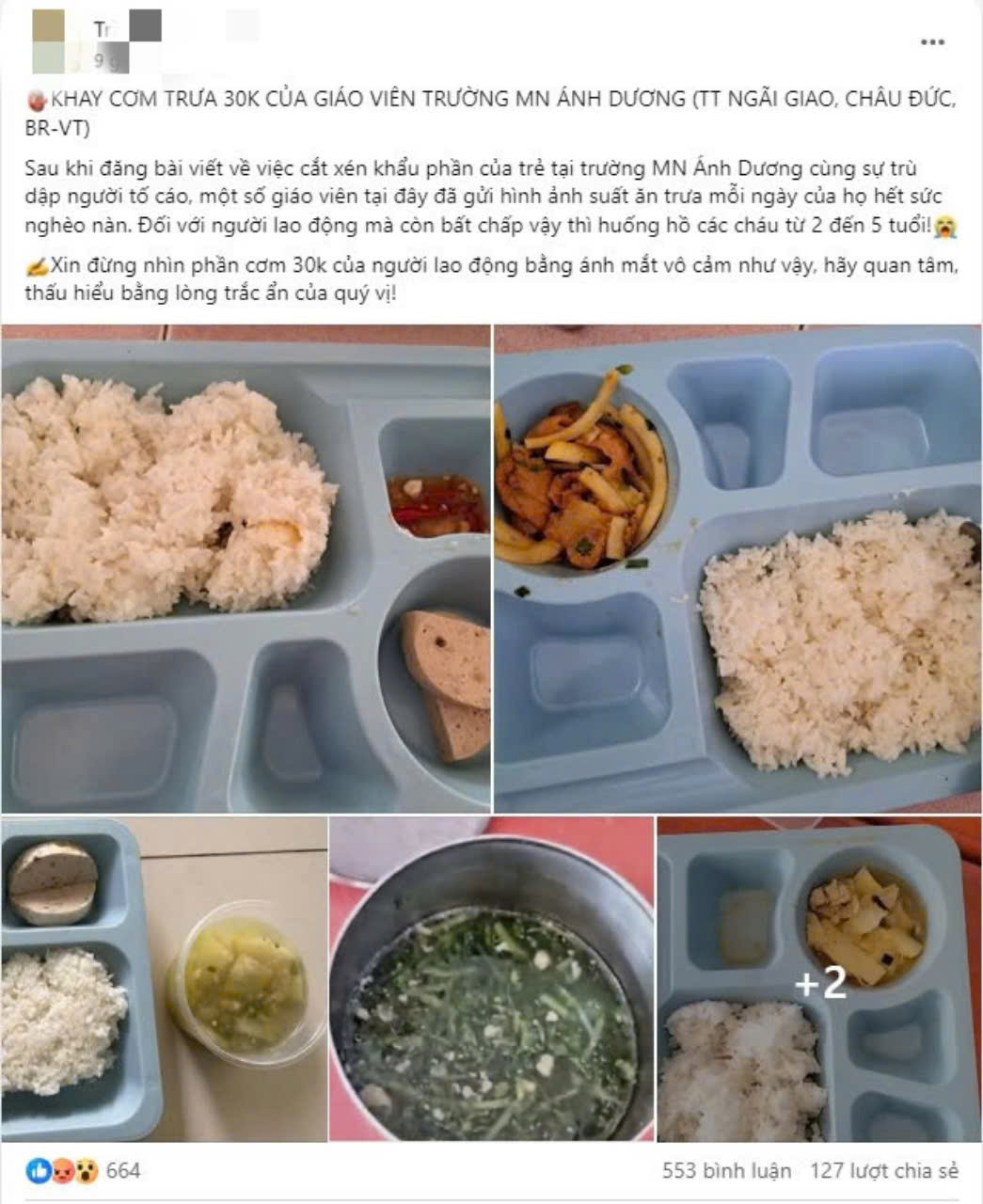This screenshot has width=983, height=1204.
Task: Open the 553 bình luận comments
Action: click(x=726, y=1170)
